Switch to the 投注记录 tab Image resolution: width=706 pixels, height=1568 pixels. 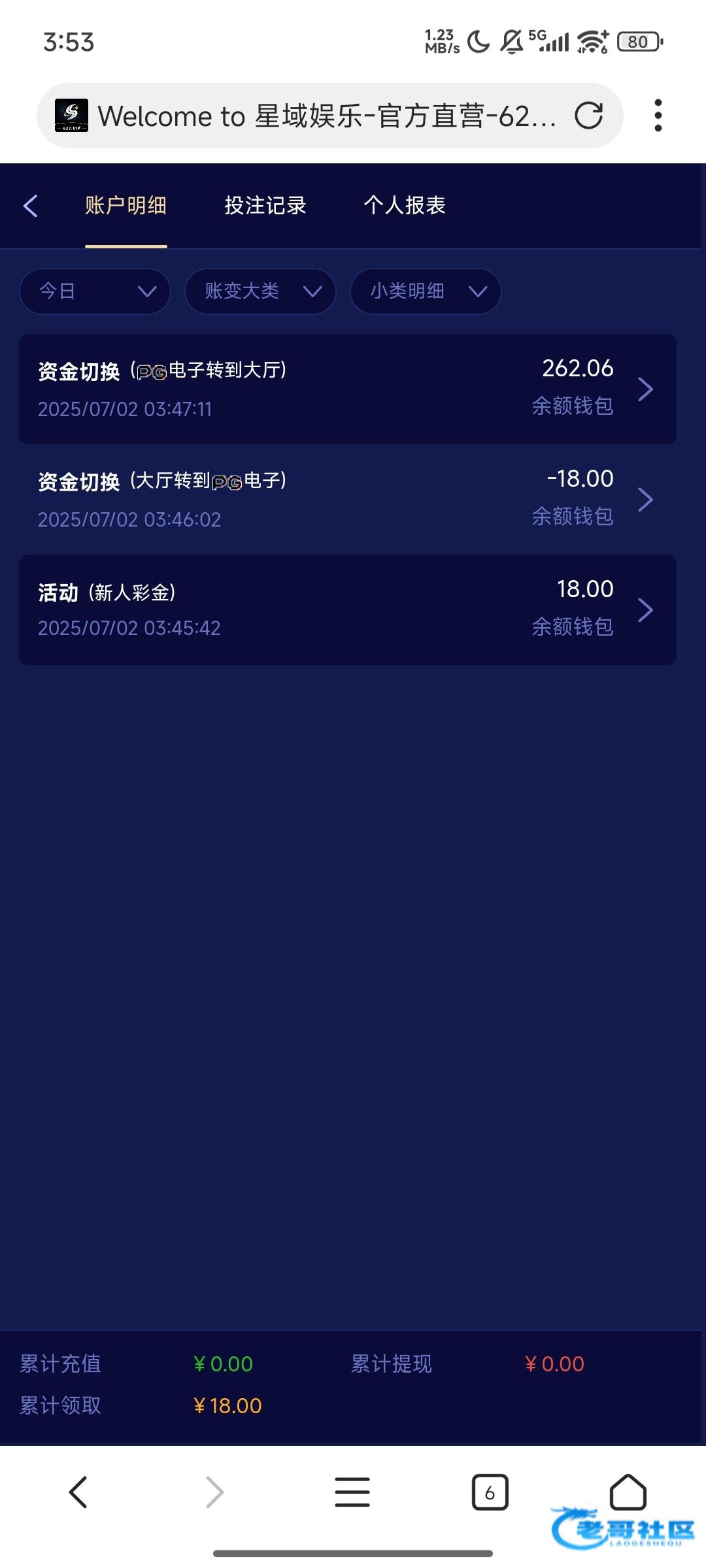[265, 205]
